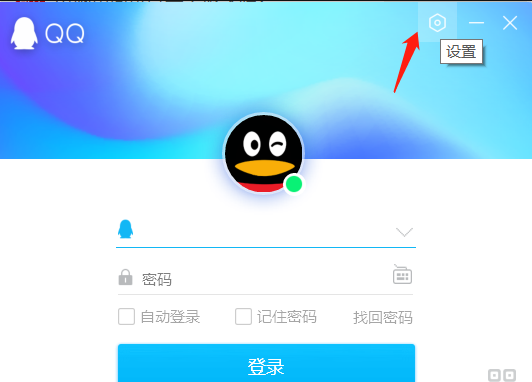This screenshot has height=382, width=532.
Task: Open the settings gear icon
Action: tap(437, 23)
